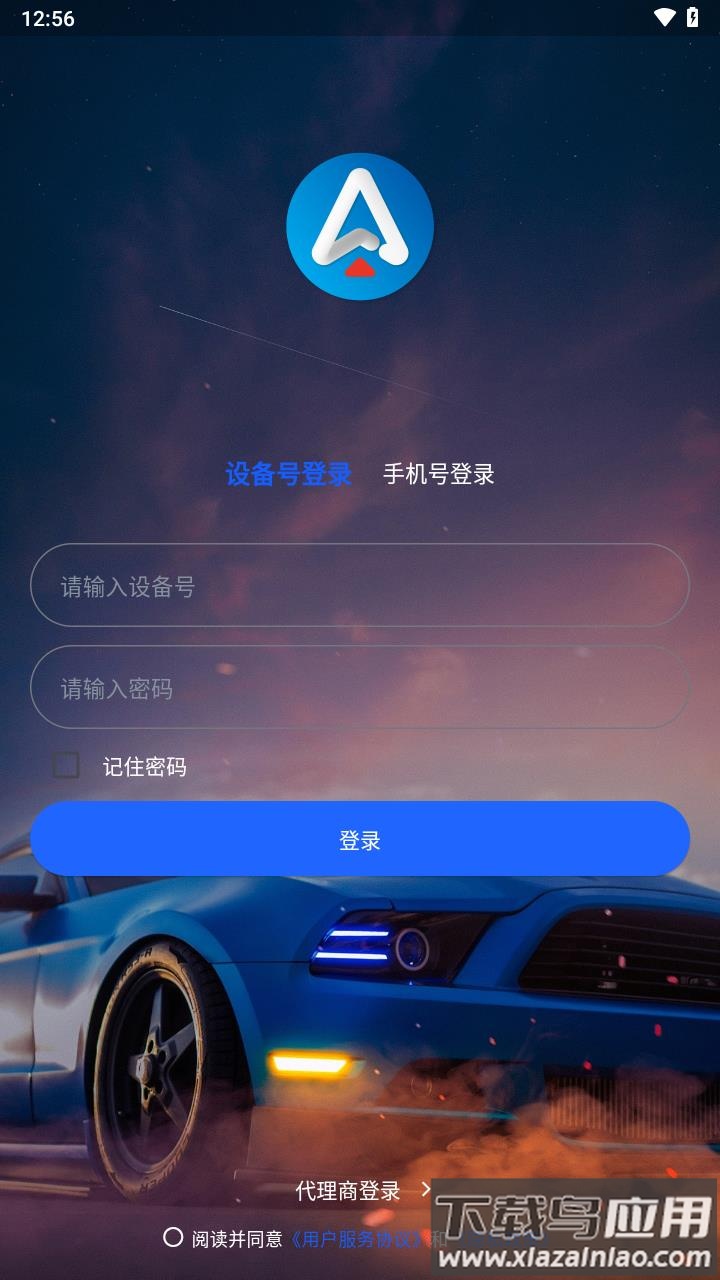Click the red triangle inside the logo
The width and height of the screenshot is (720, 1280).
(358, 266)
